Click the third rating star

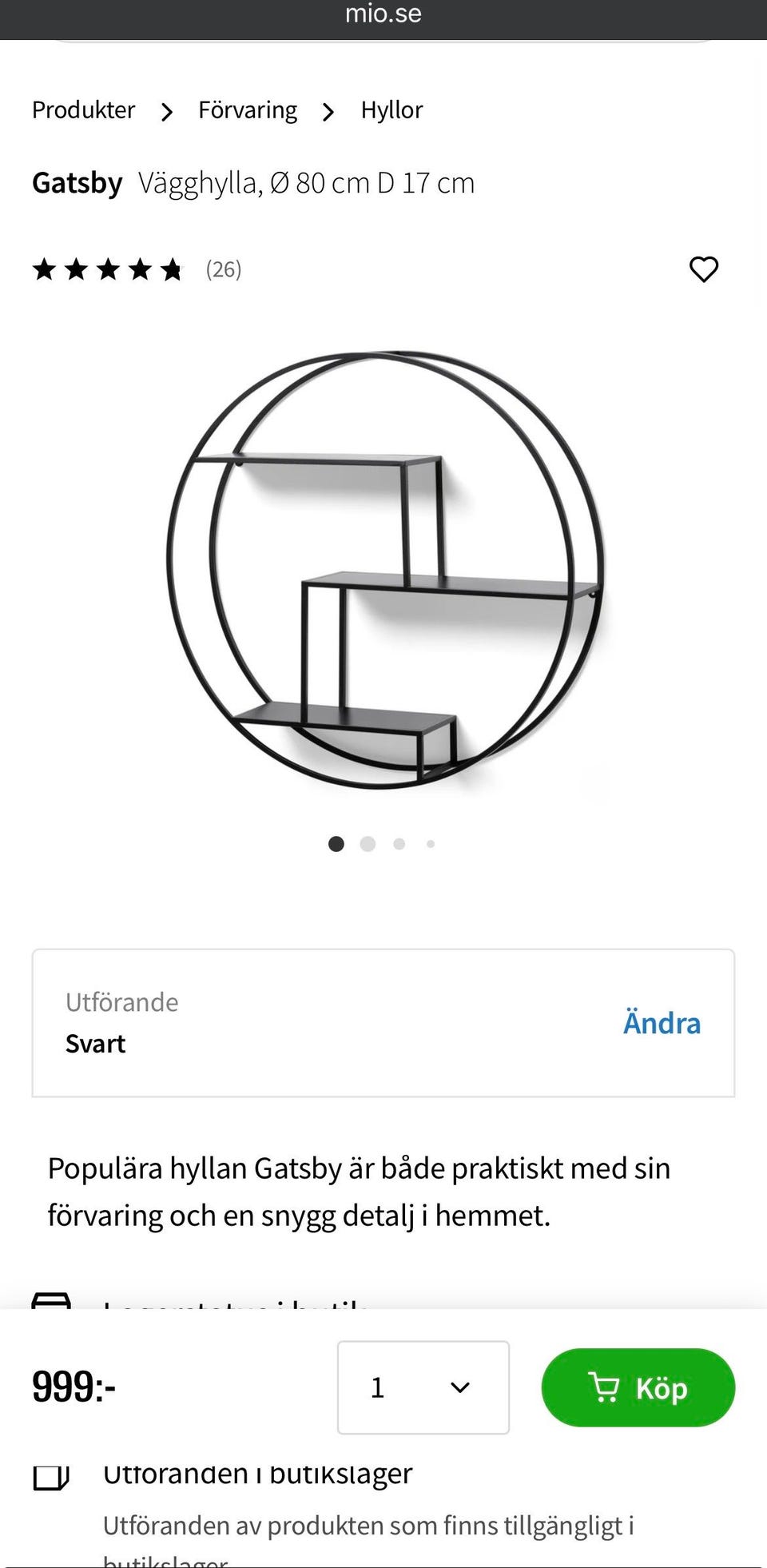[x=109, y=269]
